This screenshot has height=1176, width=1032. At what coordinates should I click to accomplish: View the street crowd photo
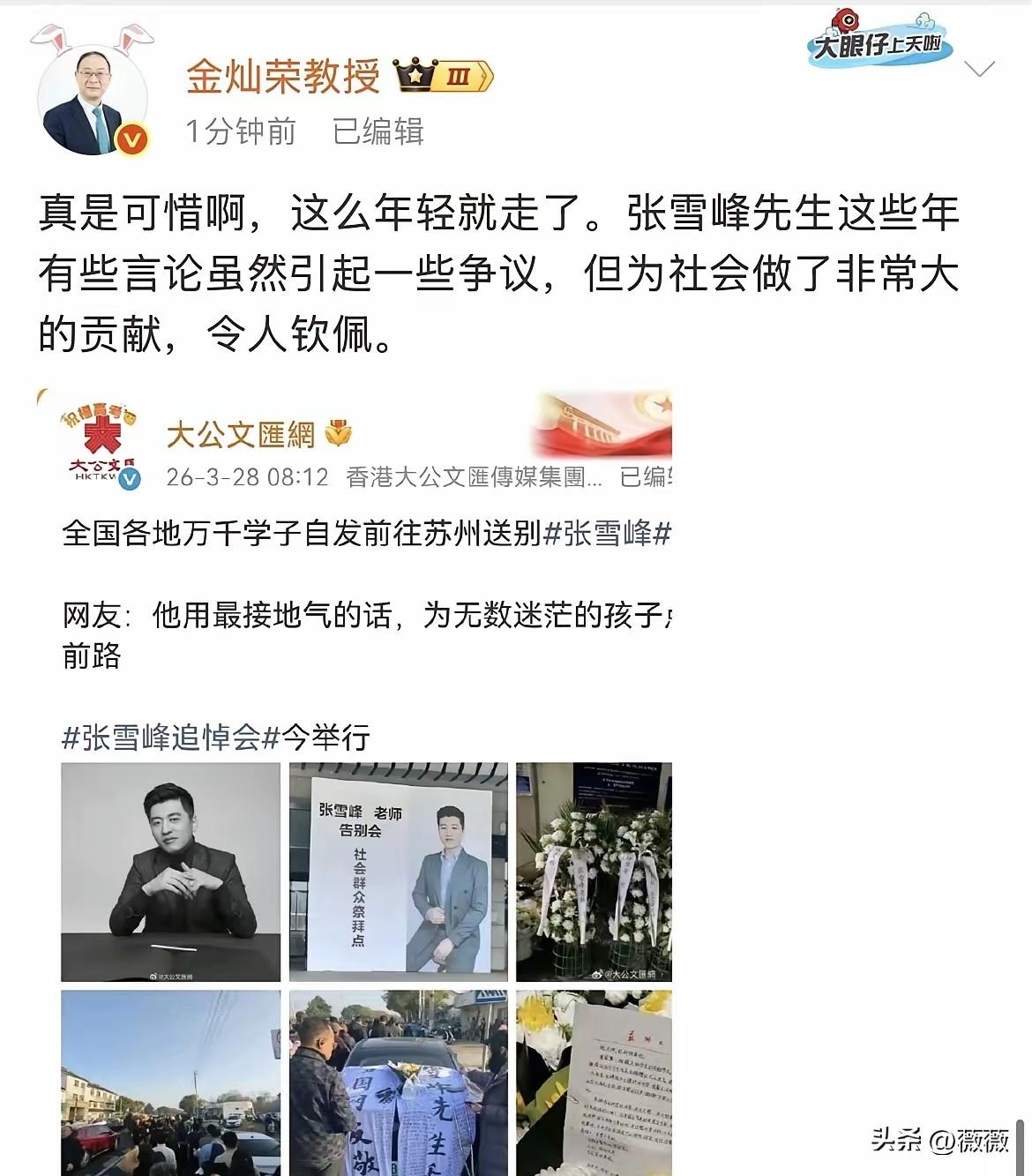172,1085
